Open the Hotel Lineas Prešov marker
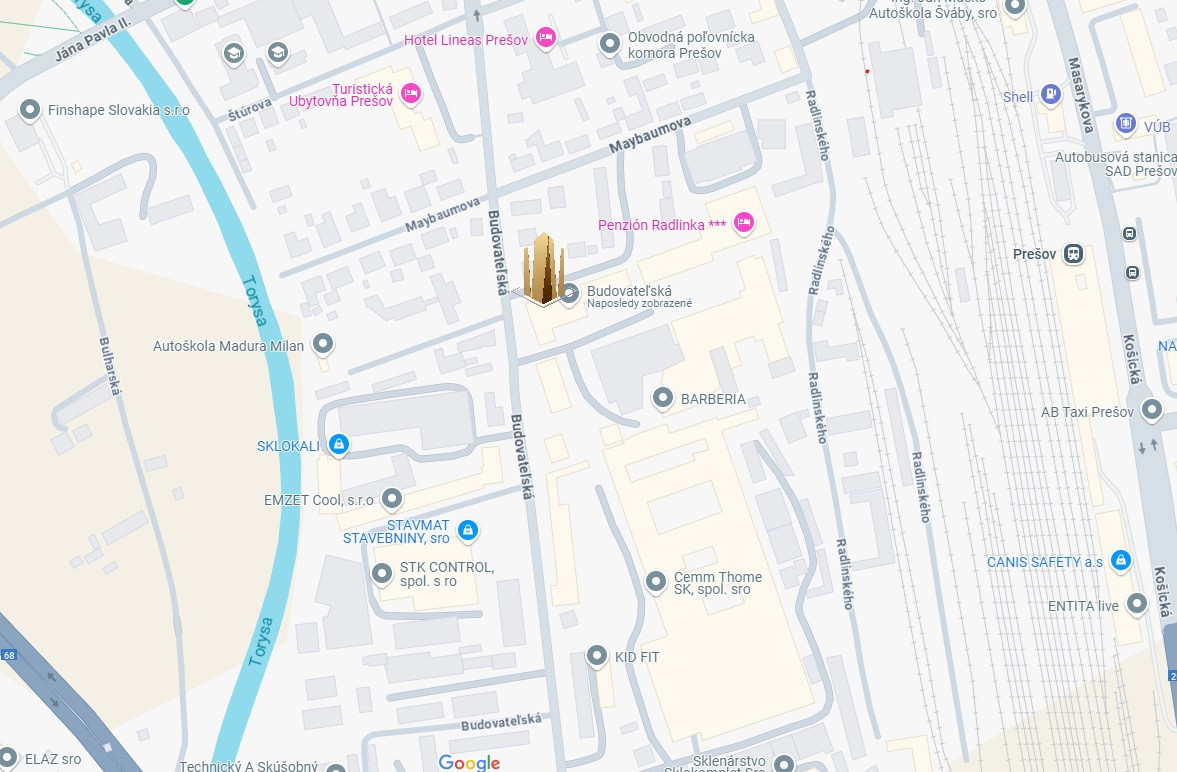The image size is (1177, 772). click(x=545, y=38)
